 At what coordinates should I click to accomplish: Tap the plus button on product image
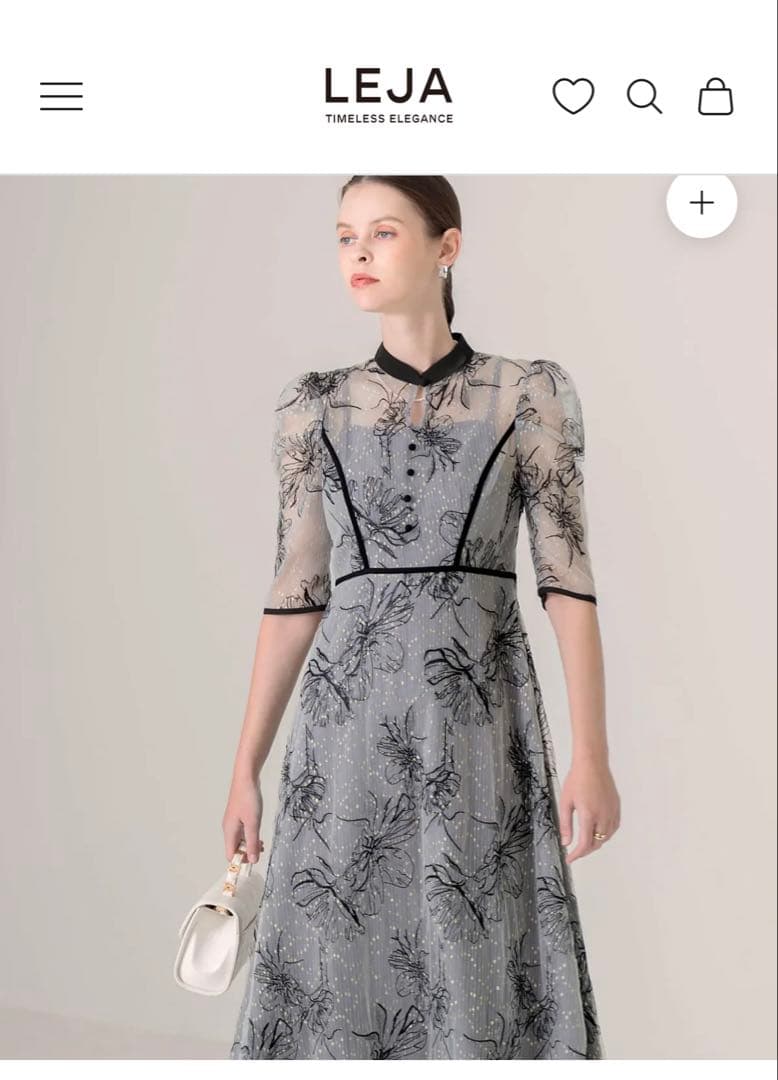click(x=702, y=203)
